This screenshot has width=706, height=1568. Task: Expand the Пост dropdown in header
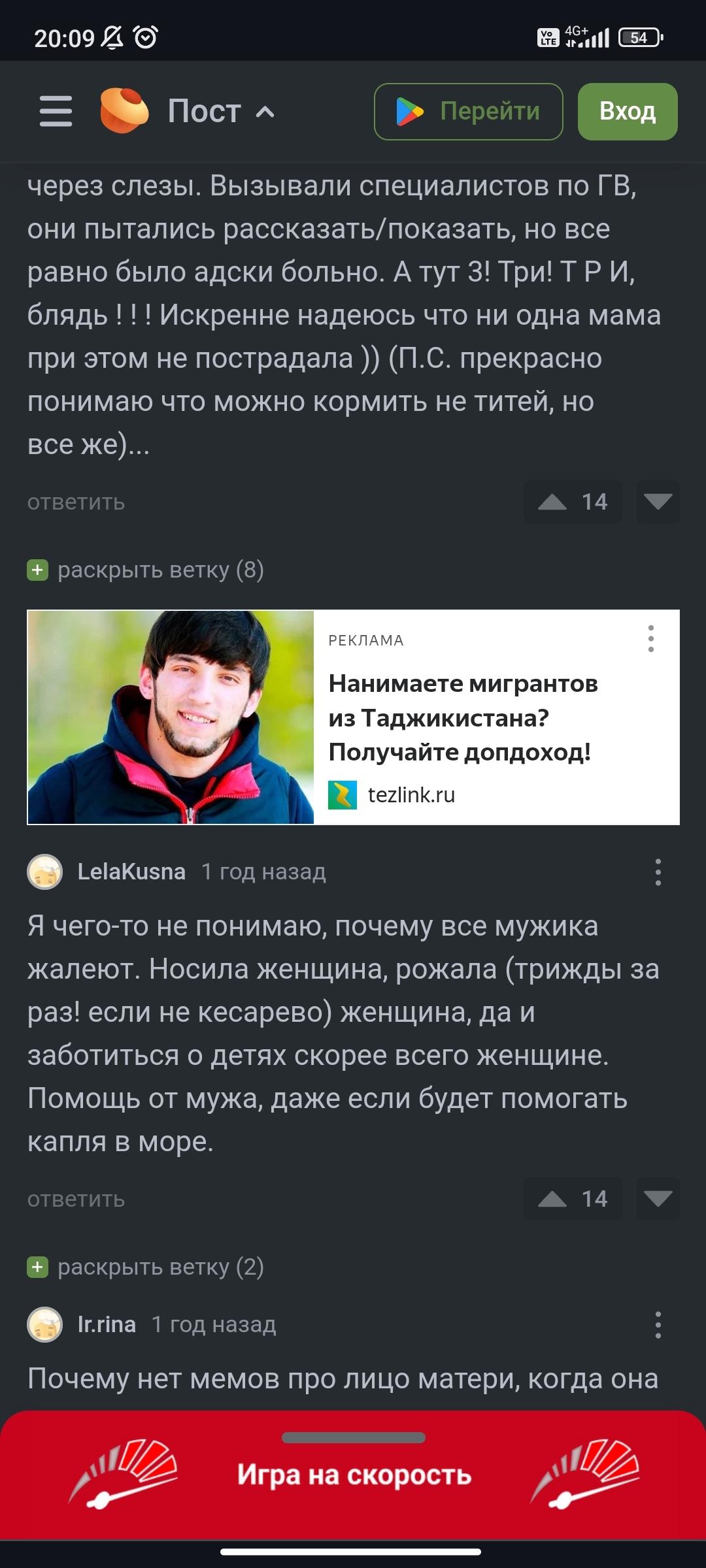point(220,112)
